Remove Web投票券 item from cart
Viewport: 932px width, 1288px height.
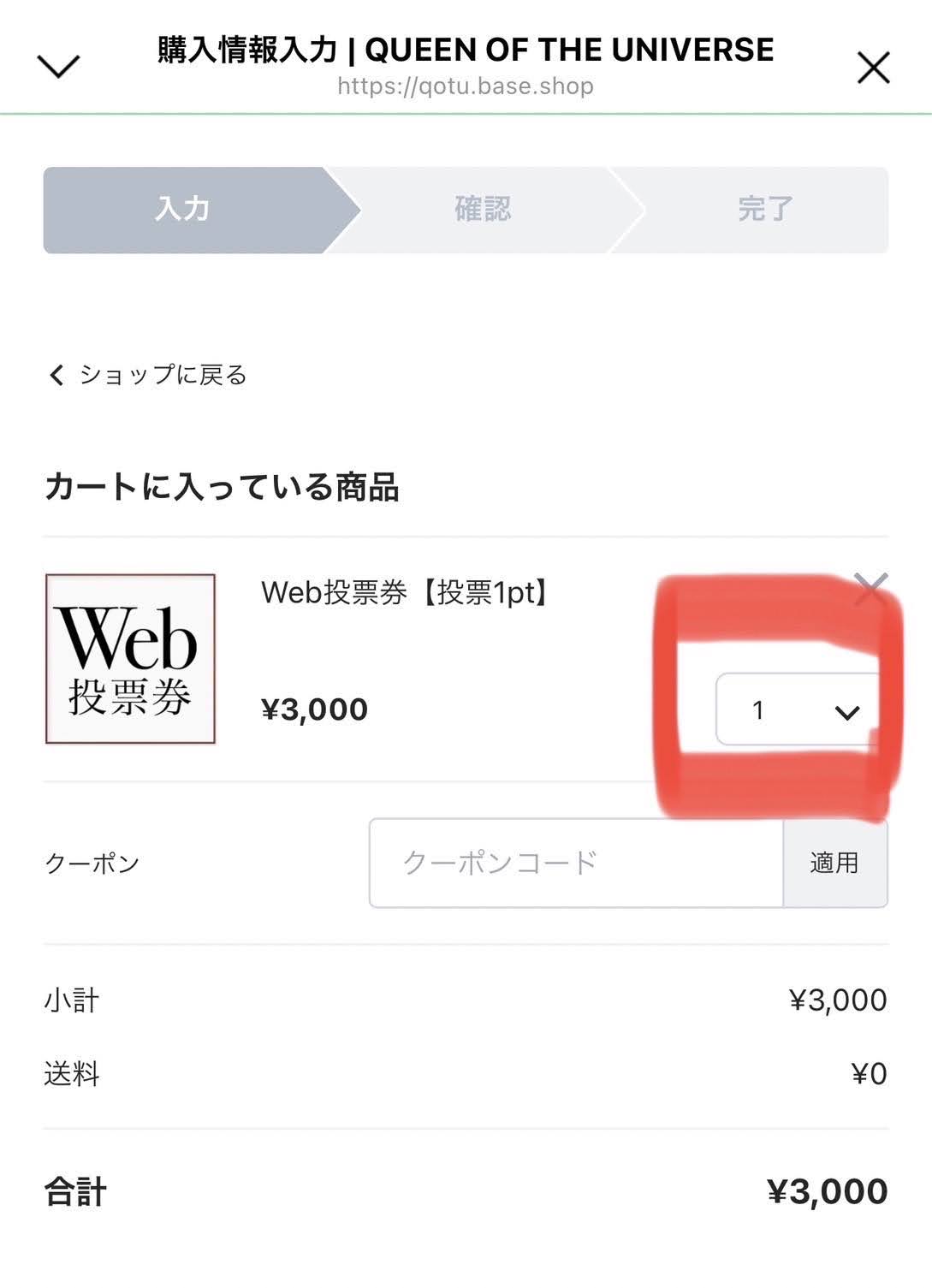click(870, 589)
